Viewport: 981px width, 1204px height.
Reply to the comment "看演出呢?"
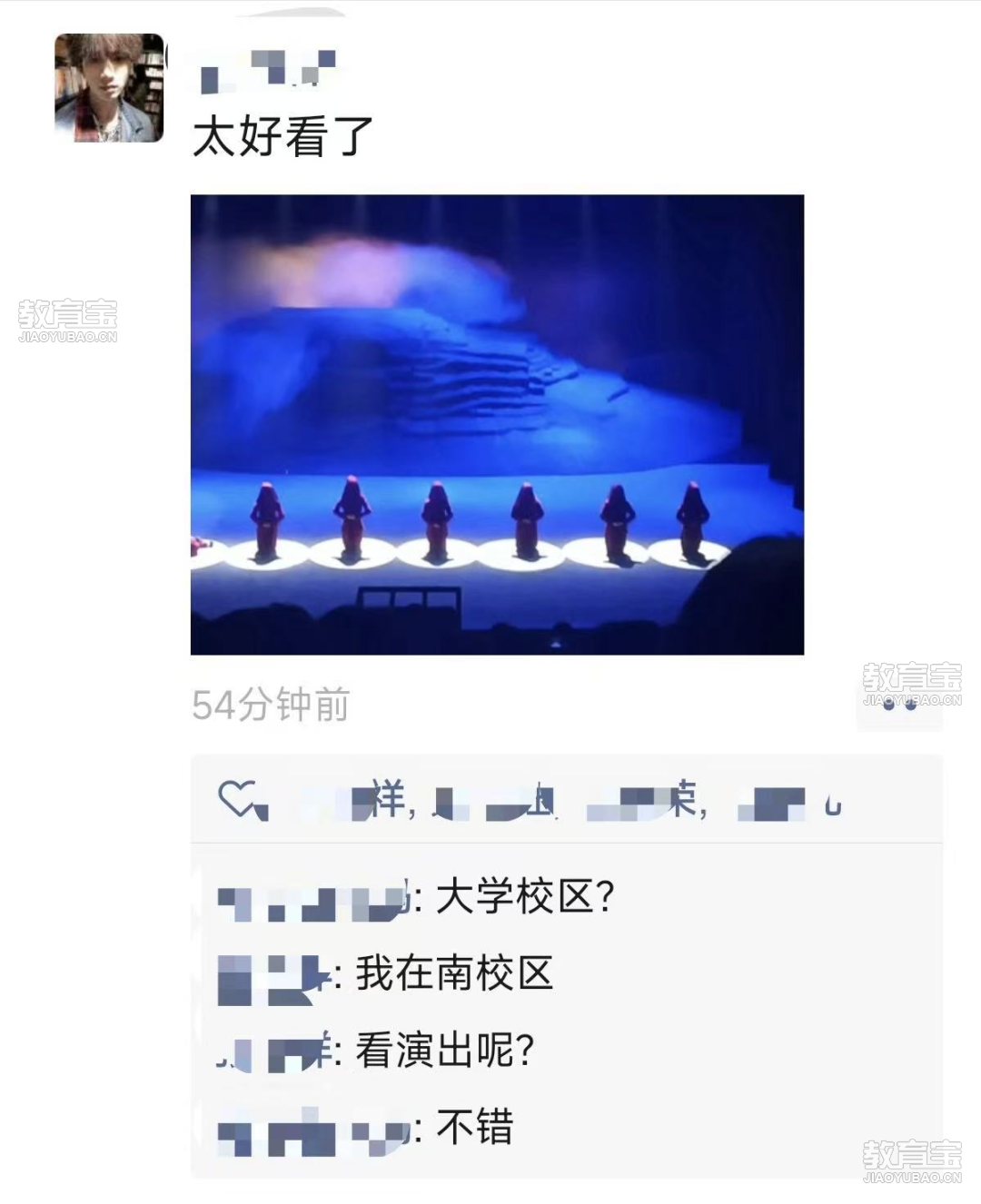(x=443, y=1051)
